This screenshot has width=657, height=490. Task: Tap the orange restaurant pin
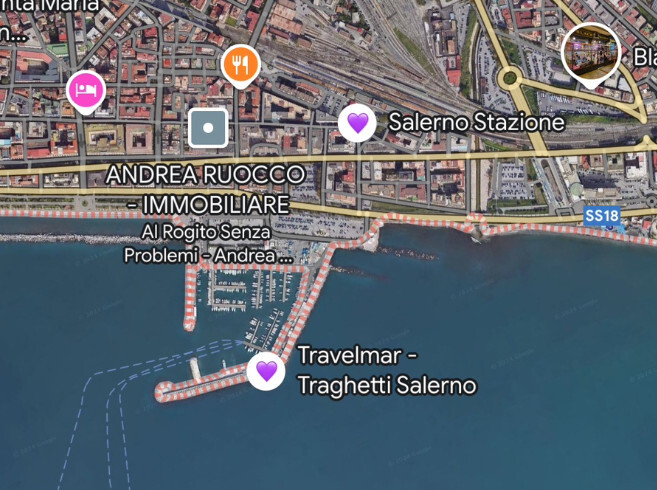coord(239,66)
